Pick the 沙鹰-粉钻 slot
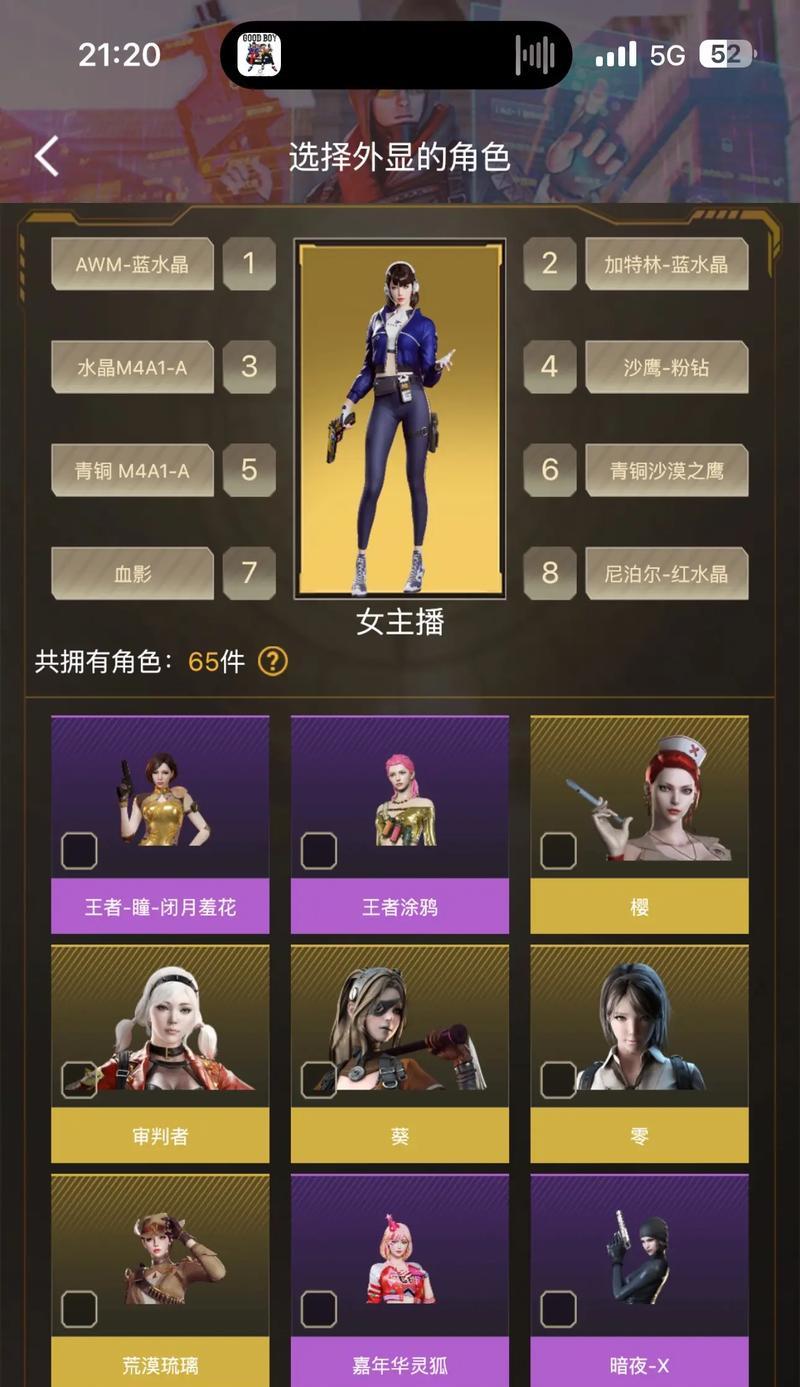Image resolution: width=800 pixels, height=1387 pixels. click(x=666, y=367)
